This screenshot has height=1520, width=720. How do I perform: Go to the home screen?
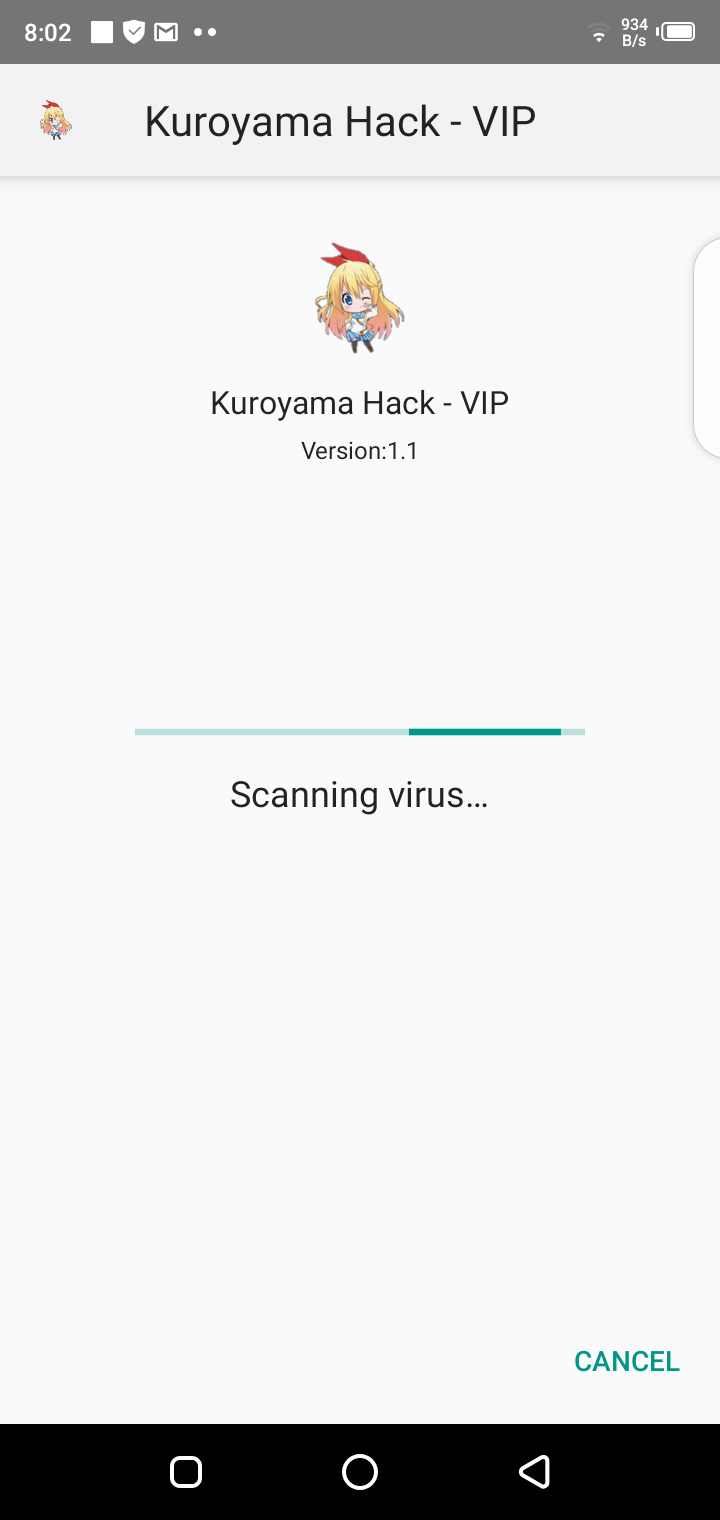coord(360,1471)
